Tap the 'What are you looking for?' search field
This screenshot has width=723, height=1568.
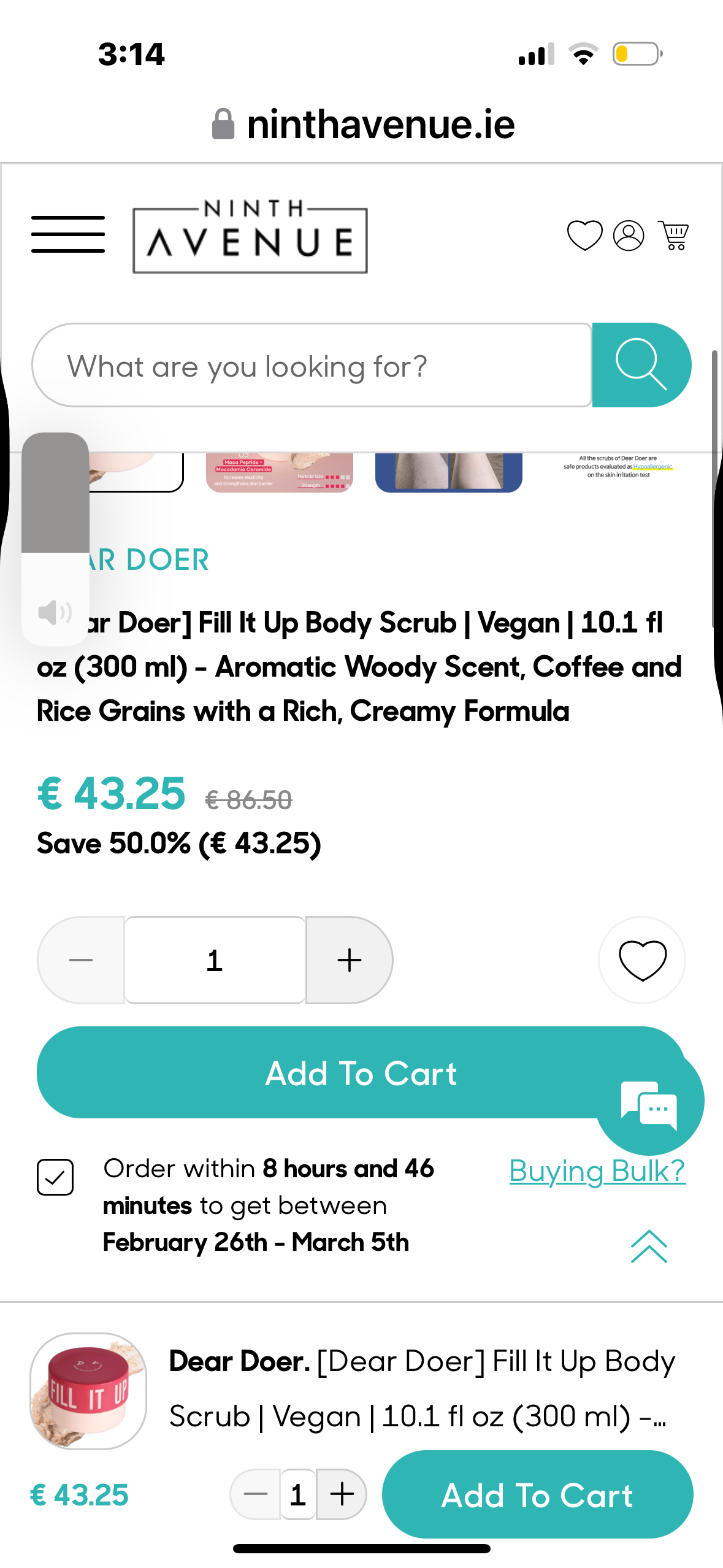coord(312,366)
